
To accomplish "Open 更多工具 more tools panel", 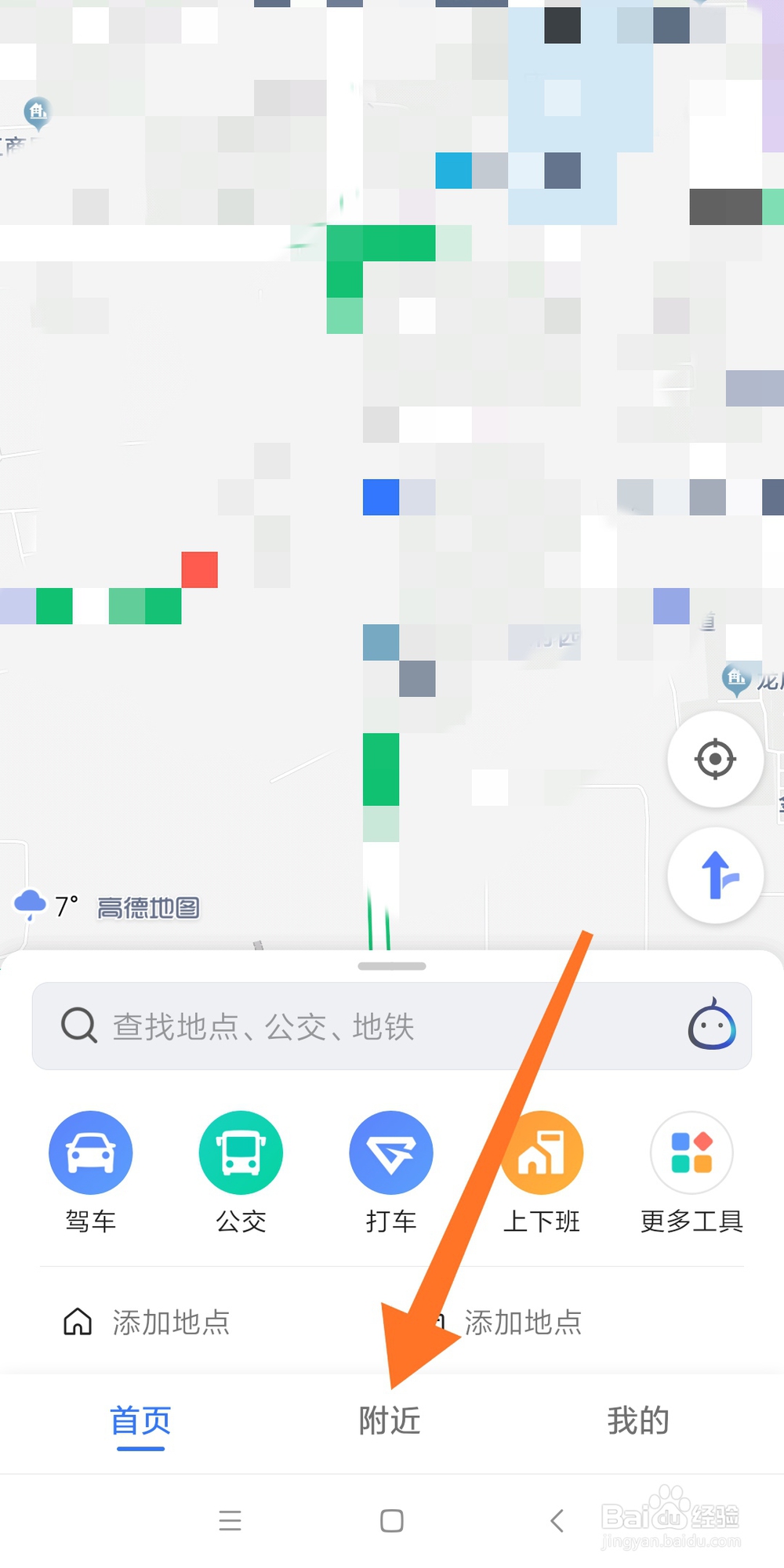I will [691, 1152].
